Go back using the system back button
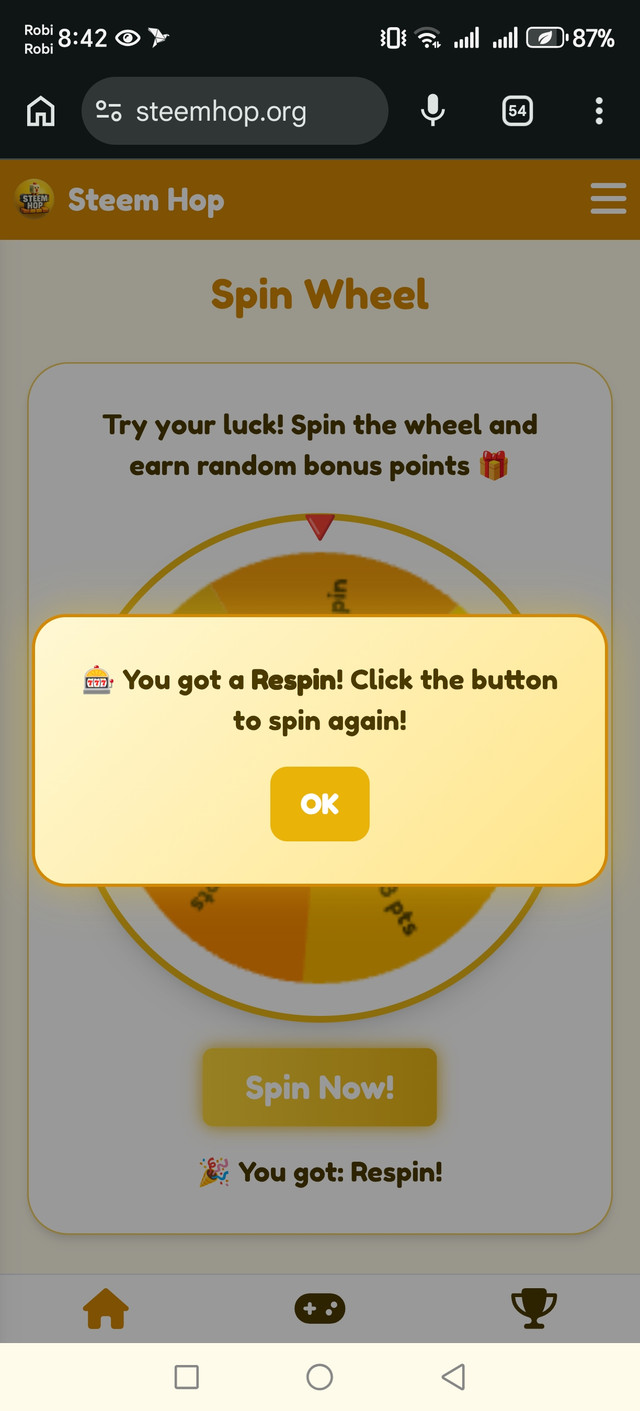 453,1377
